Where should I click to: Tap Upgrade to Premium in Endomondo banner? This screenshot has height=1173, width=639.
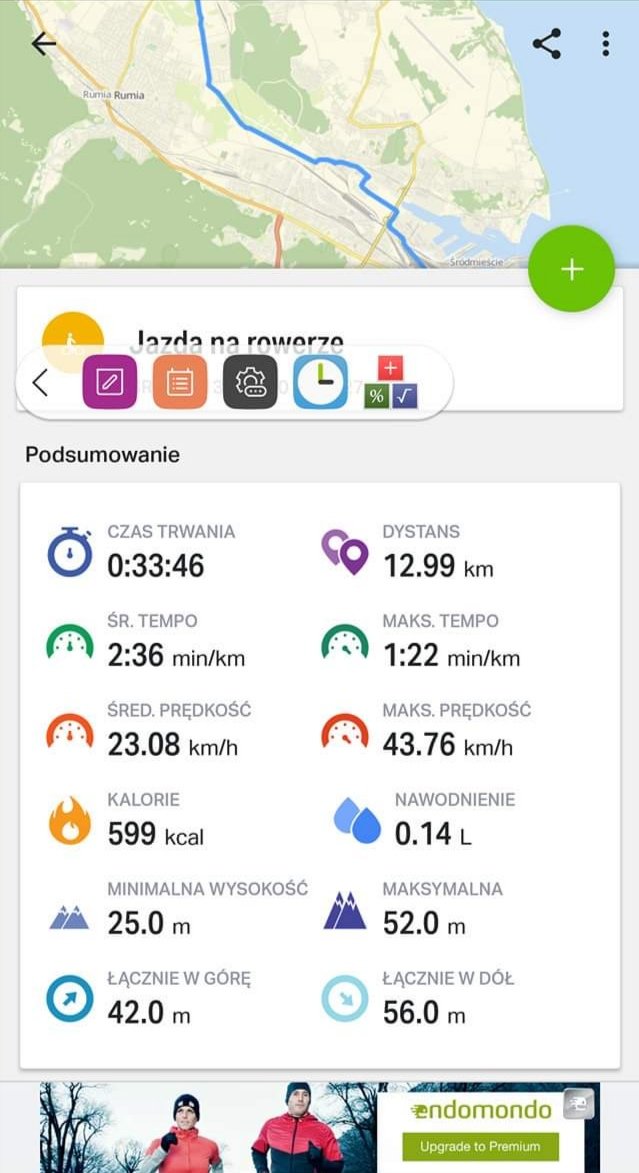click(x=480, y=1146)
